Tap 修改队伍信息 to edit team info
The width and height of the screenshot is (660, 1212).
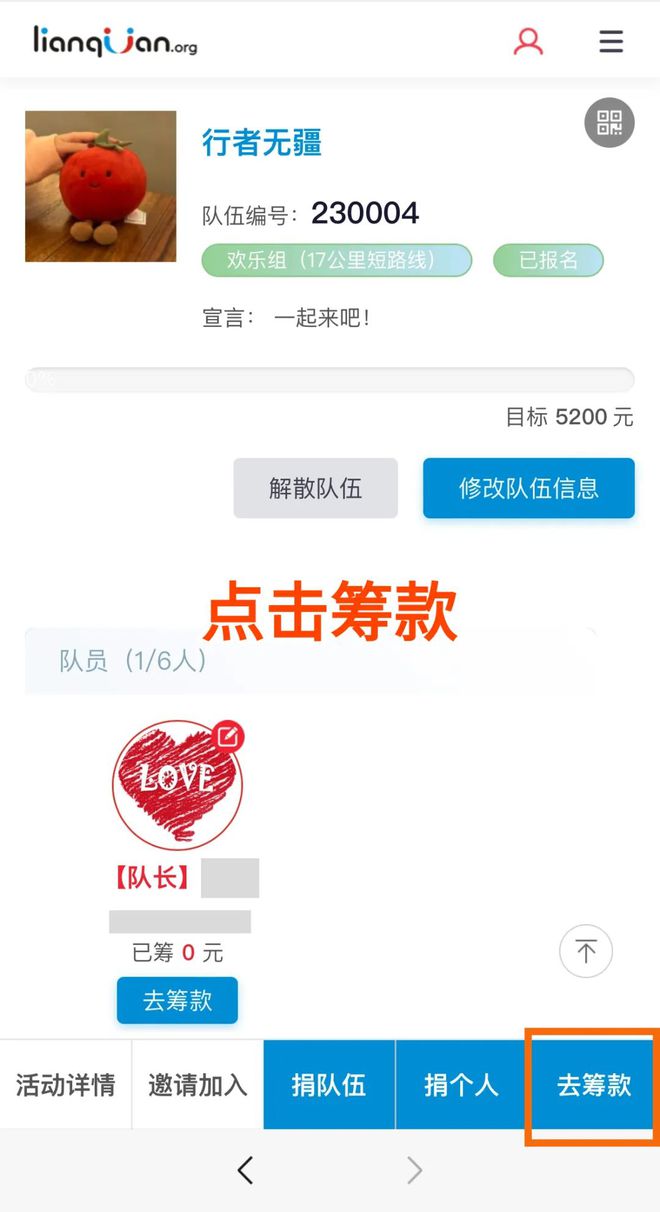(528, 488)
